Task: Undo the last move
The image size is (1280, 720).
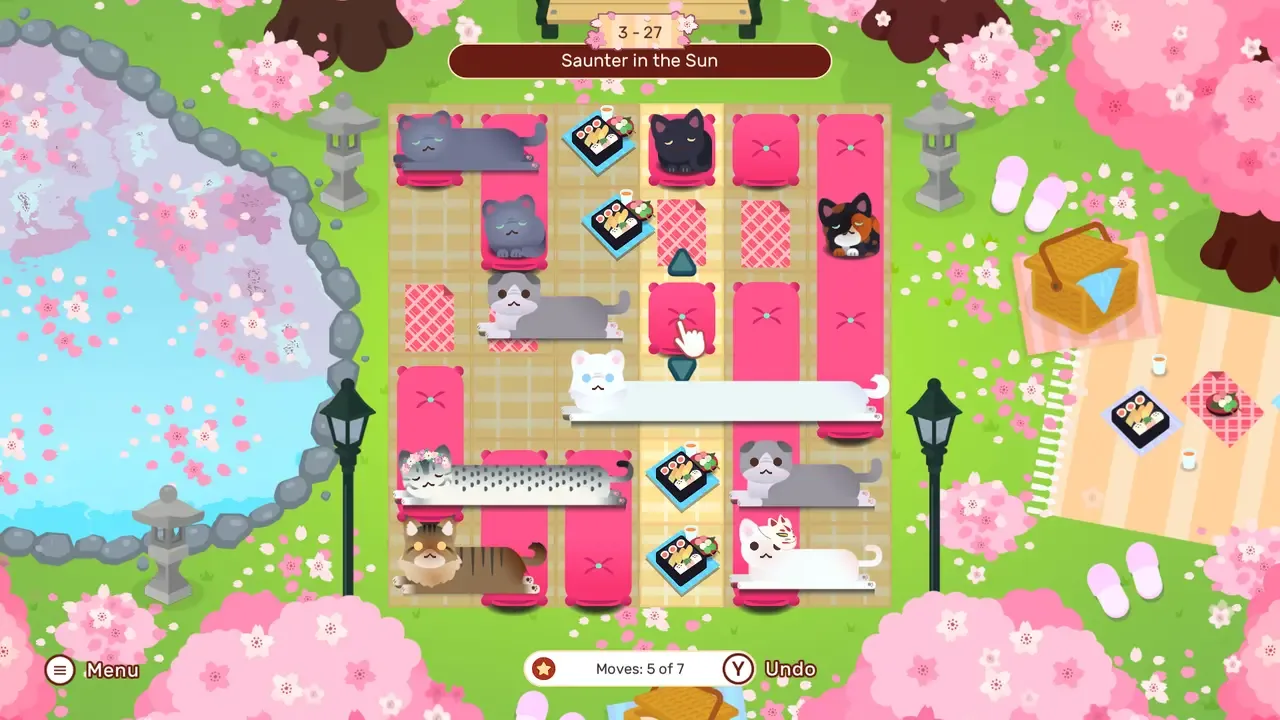Action: coord(771,669)
